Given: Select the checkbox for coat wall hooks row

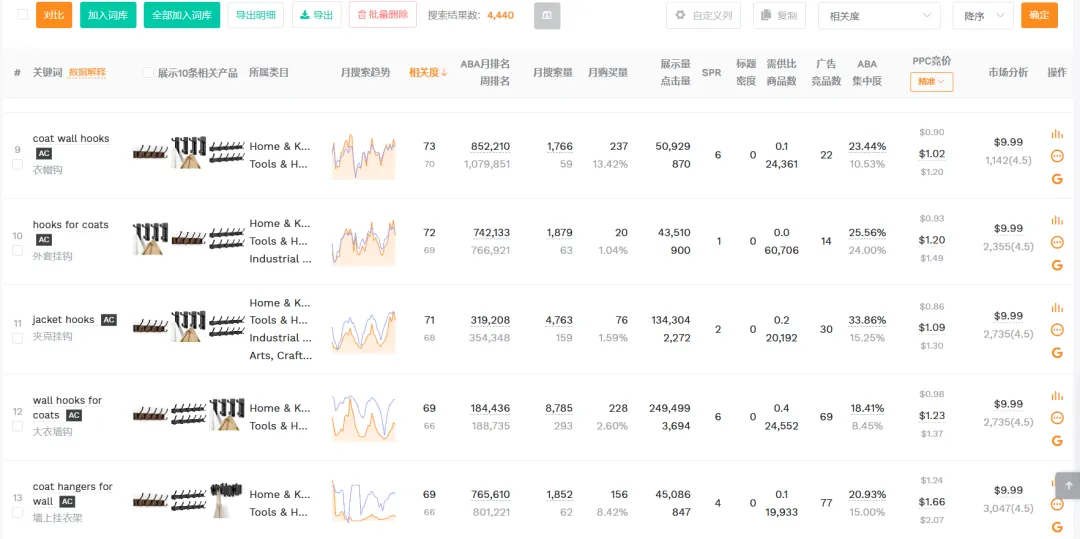Looking at the screenshot, I should pyautogui.click(x=17, y=164).
